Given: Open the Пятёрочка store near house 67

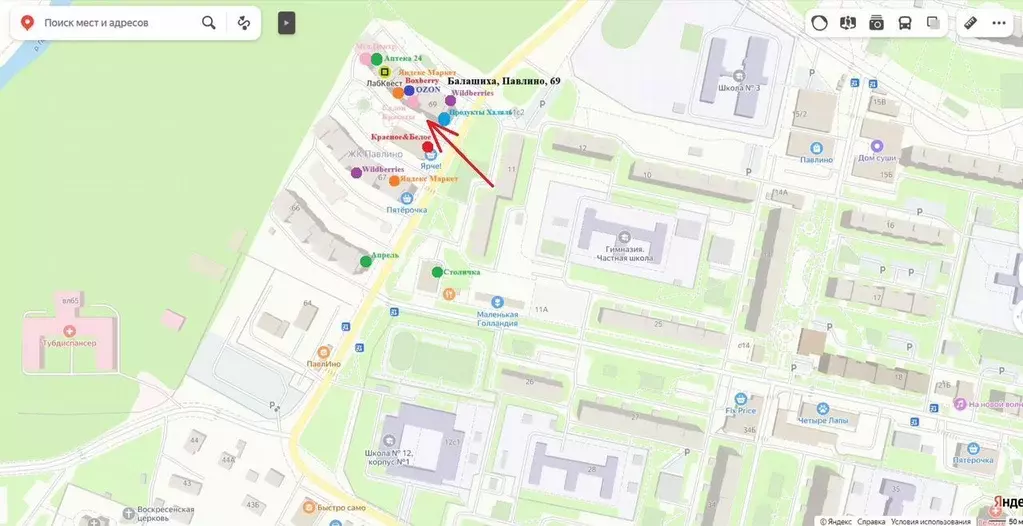Looking at the screenshot, I should (x=406, y=199).
